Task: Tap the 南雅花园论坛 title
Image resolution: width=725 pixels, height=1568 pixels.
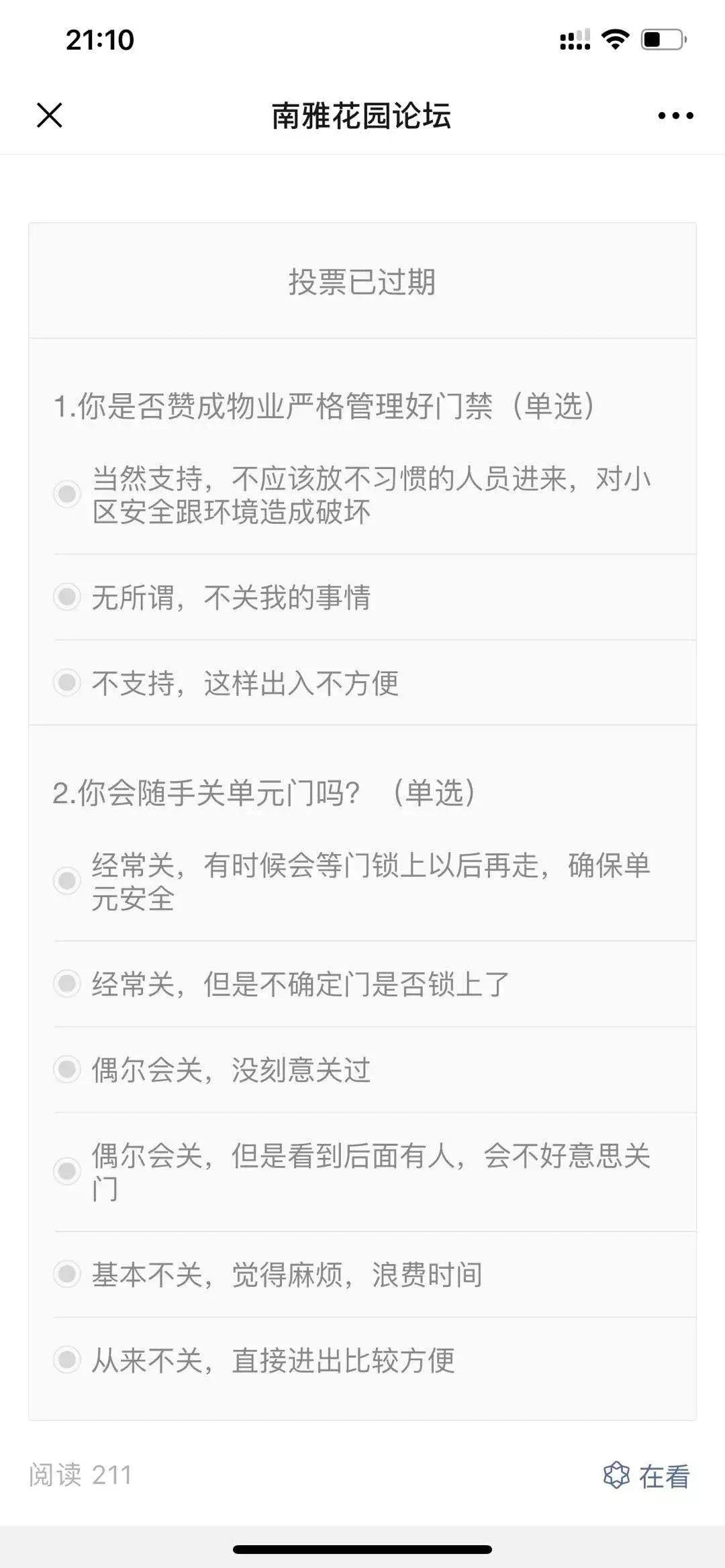Action: (x=362, y=115)
